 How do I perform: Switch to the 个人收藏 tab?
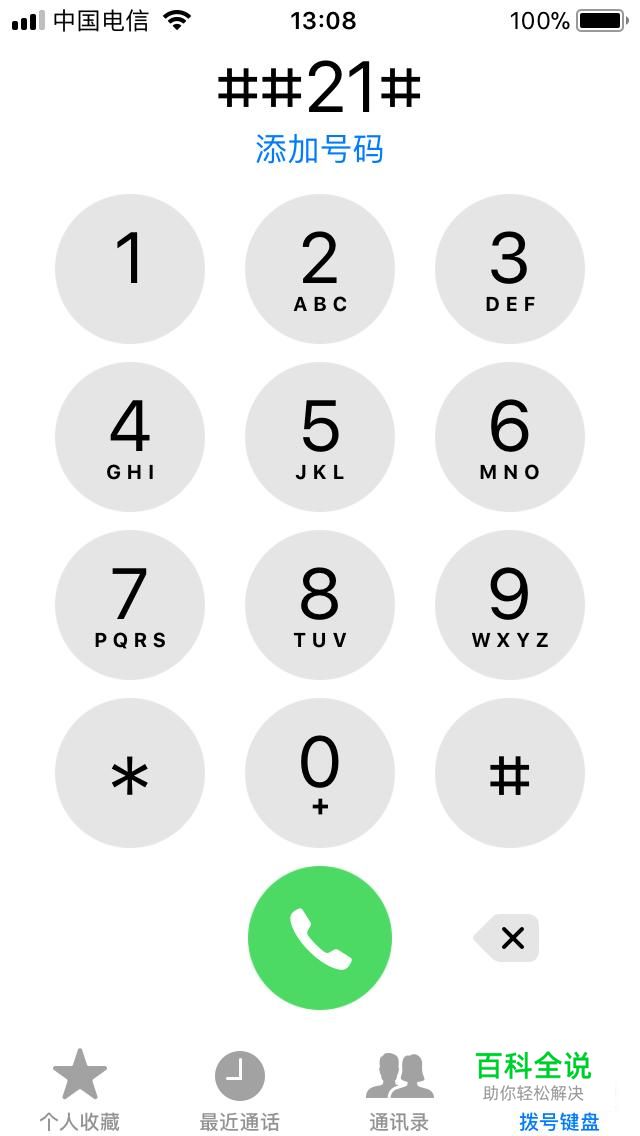point(80,1090)
